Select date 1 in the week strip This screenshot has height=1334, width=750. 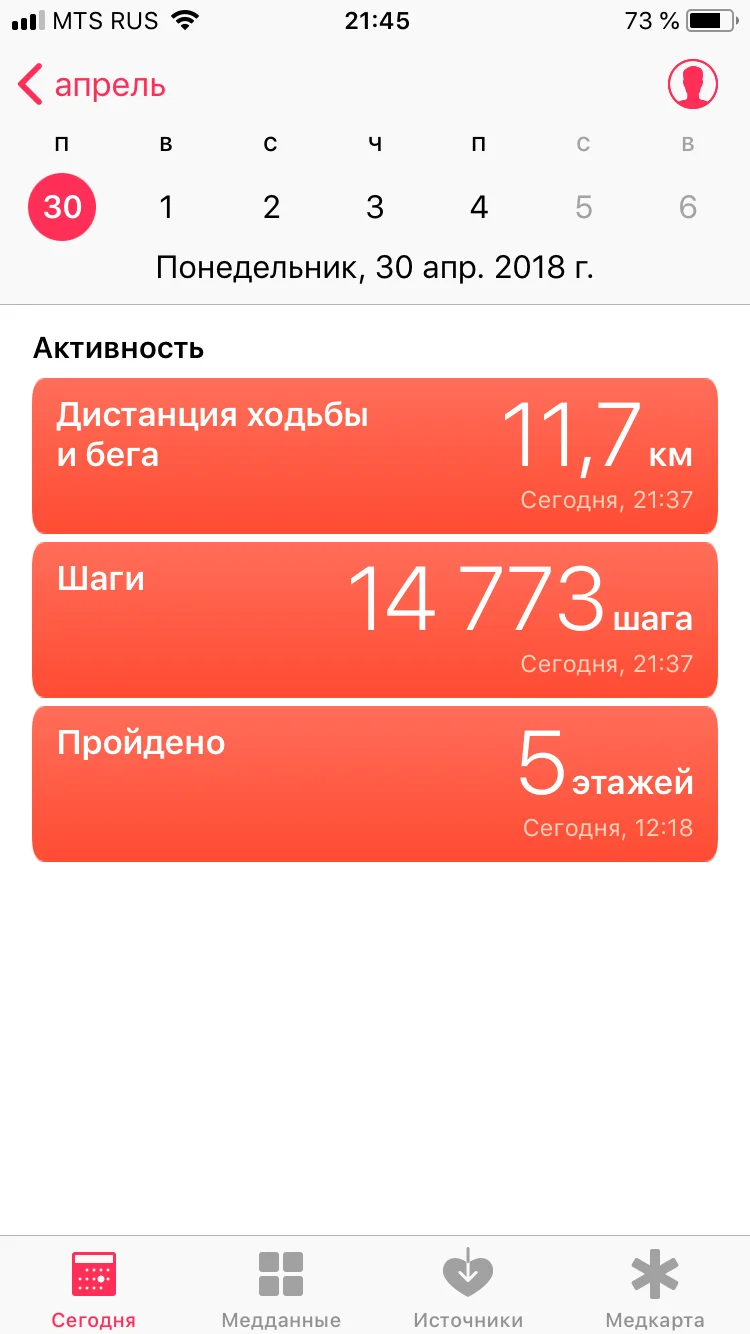pyautogui.click(x=166, y=207)
